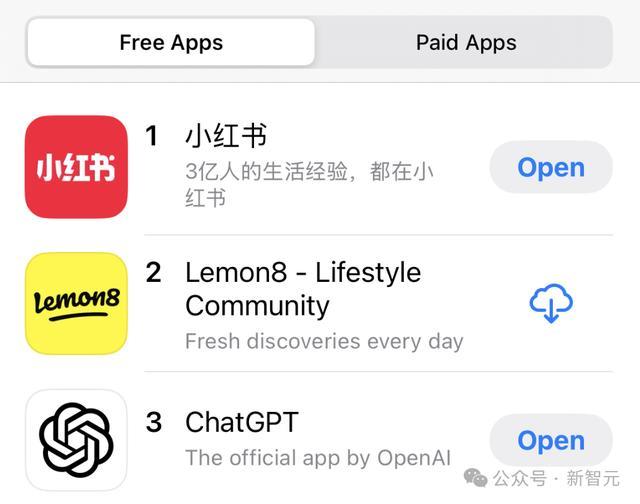The height and width of the screenshot is (504, 640).
Task: Tap the Open button next to ChatGPT
Action: coord(550,440)
